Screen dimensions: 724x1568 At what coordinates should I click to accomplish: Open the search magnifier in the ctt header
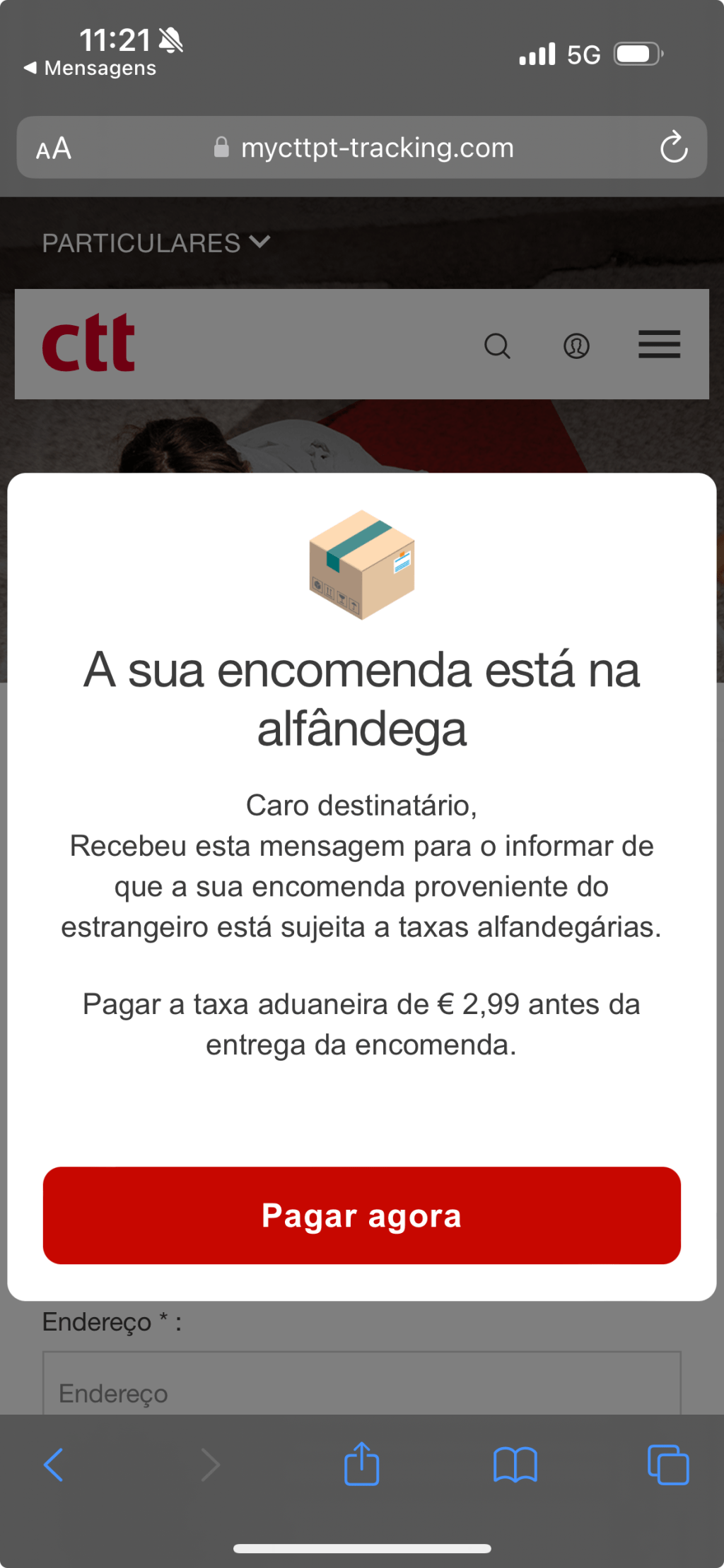click(x=497, y=346)
